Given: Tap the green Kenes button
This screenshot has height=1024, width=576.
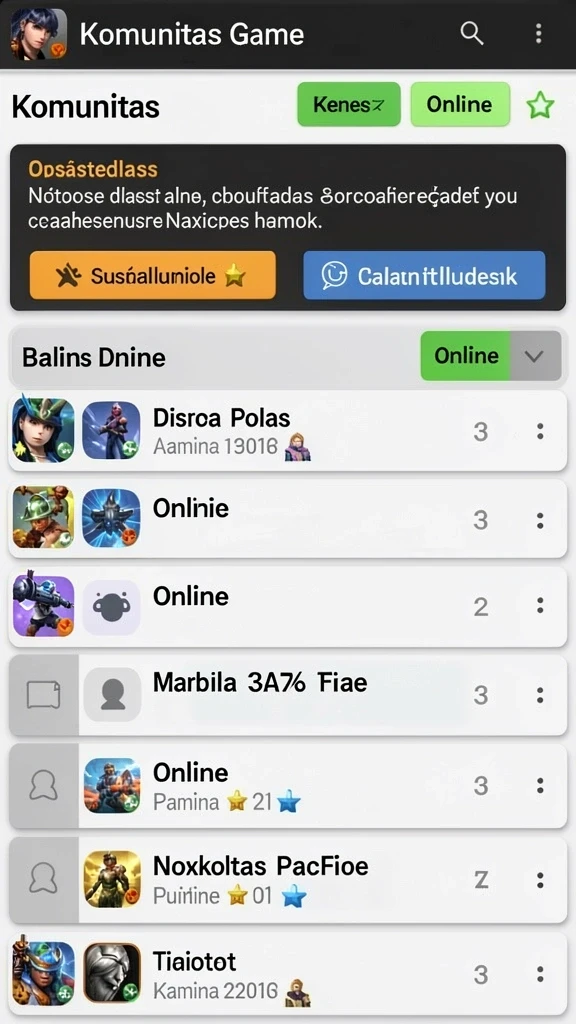Looking at the screenshot, I should point(349,104).
